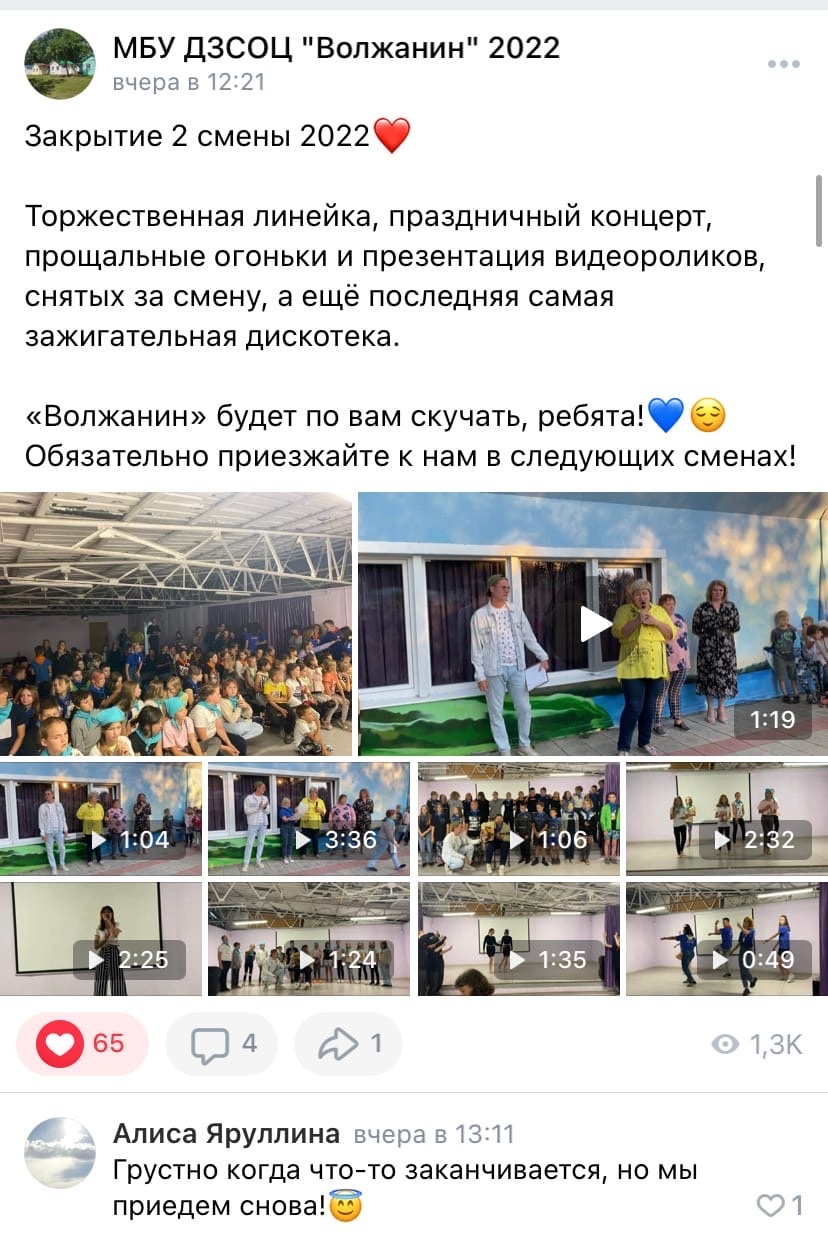Open the post overflow menu
This screenshot has height=1247, width=828.
pyautogui.click(x=784, y=64)
